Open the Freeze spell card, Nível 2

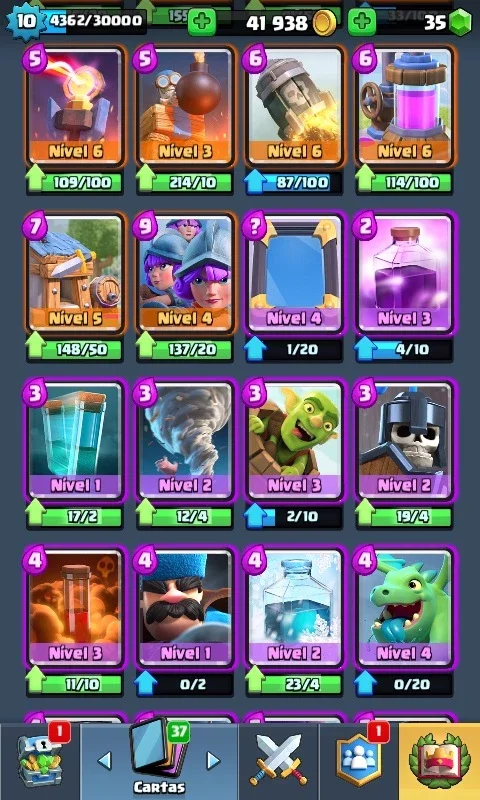pos(294,608)
